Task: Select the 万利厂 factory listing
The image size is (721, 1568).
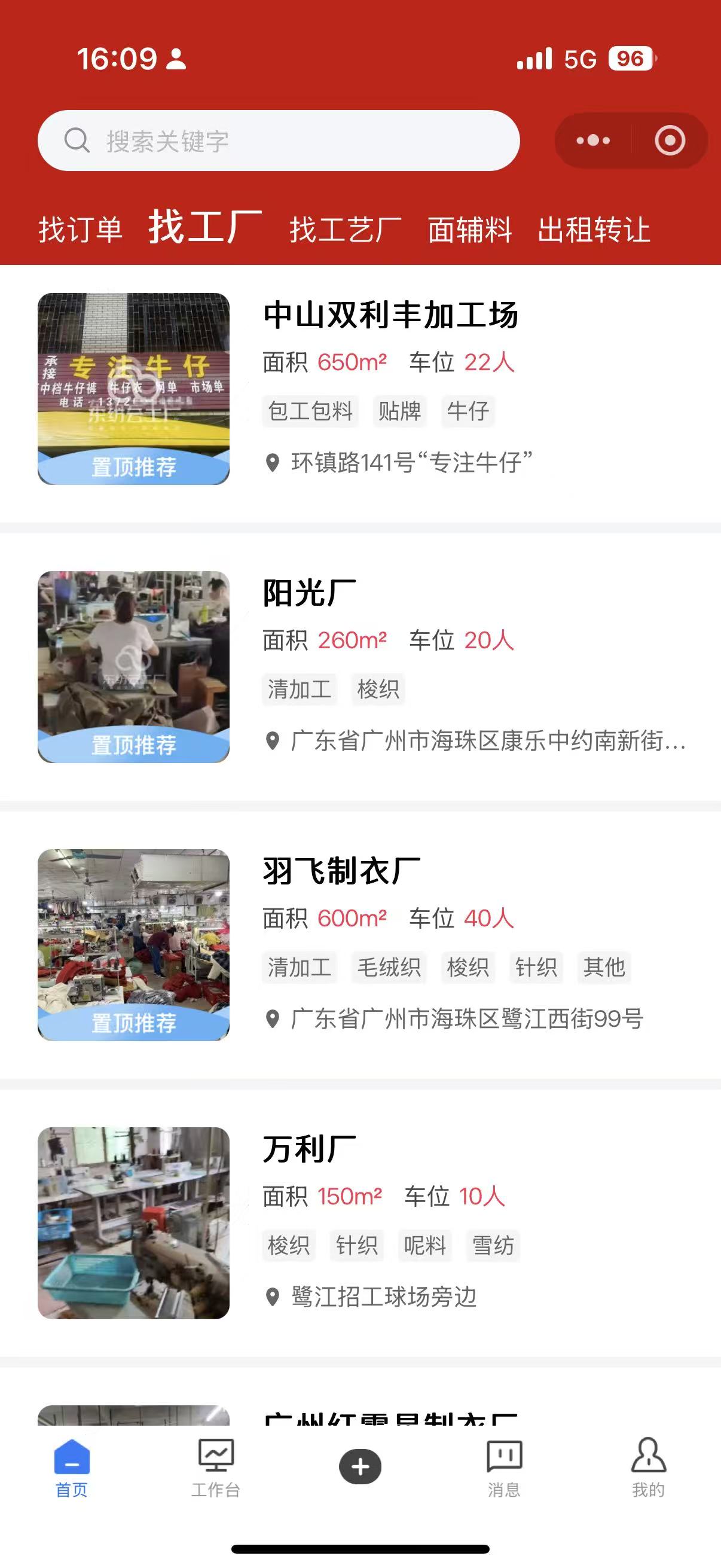Action: pyautogui.click(x=309, y=1150)
